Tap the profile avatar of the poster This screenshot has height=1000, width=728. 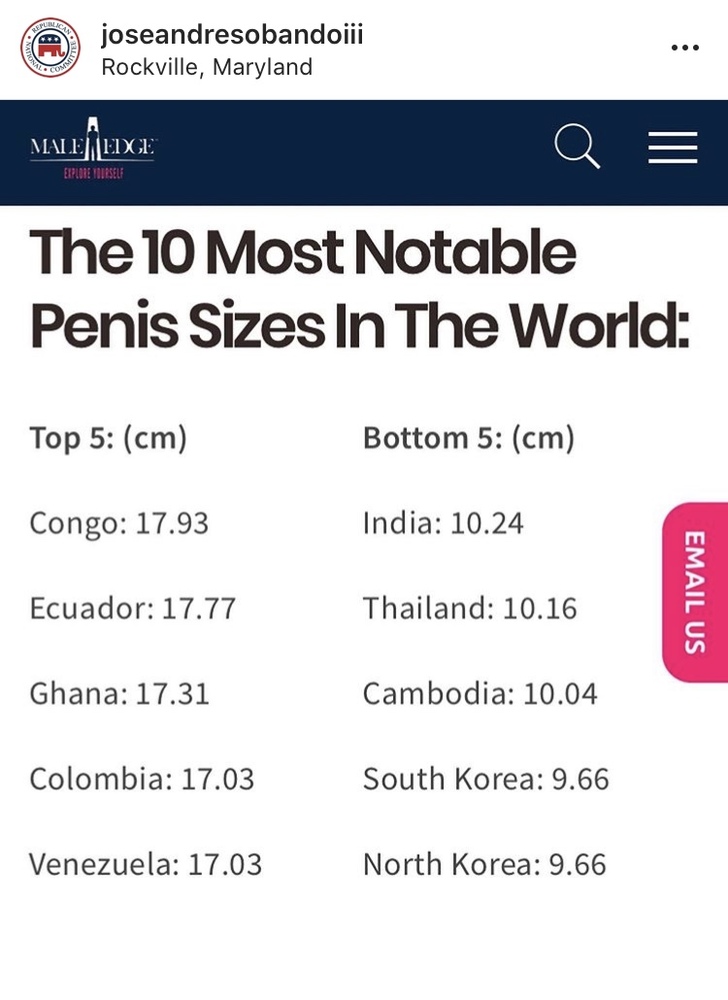pyautogui.click(x=49, y=48)
